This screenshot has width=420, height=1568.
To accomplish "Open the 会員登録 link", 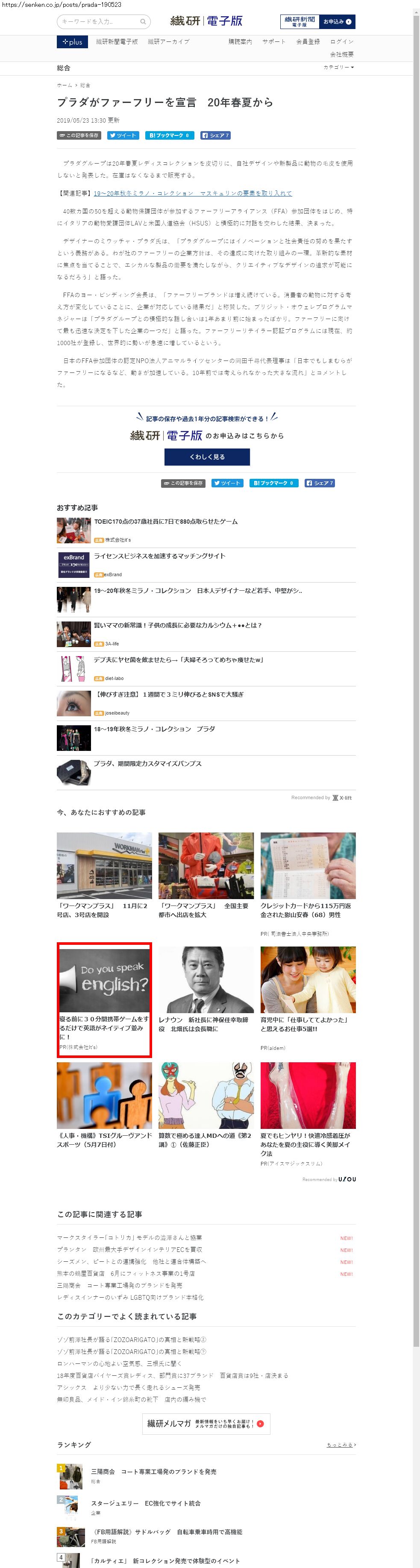I will [x=307, y=41].
